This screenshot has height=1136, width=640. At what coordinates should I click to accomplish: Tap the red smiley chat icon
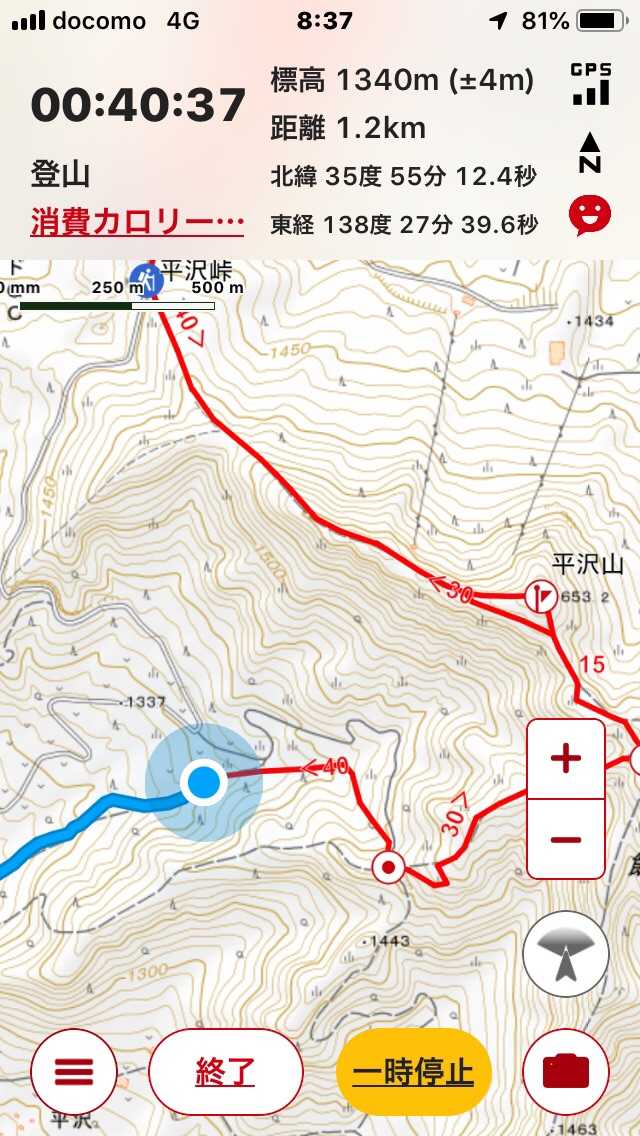click(589, 214)
